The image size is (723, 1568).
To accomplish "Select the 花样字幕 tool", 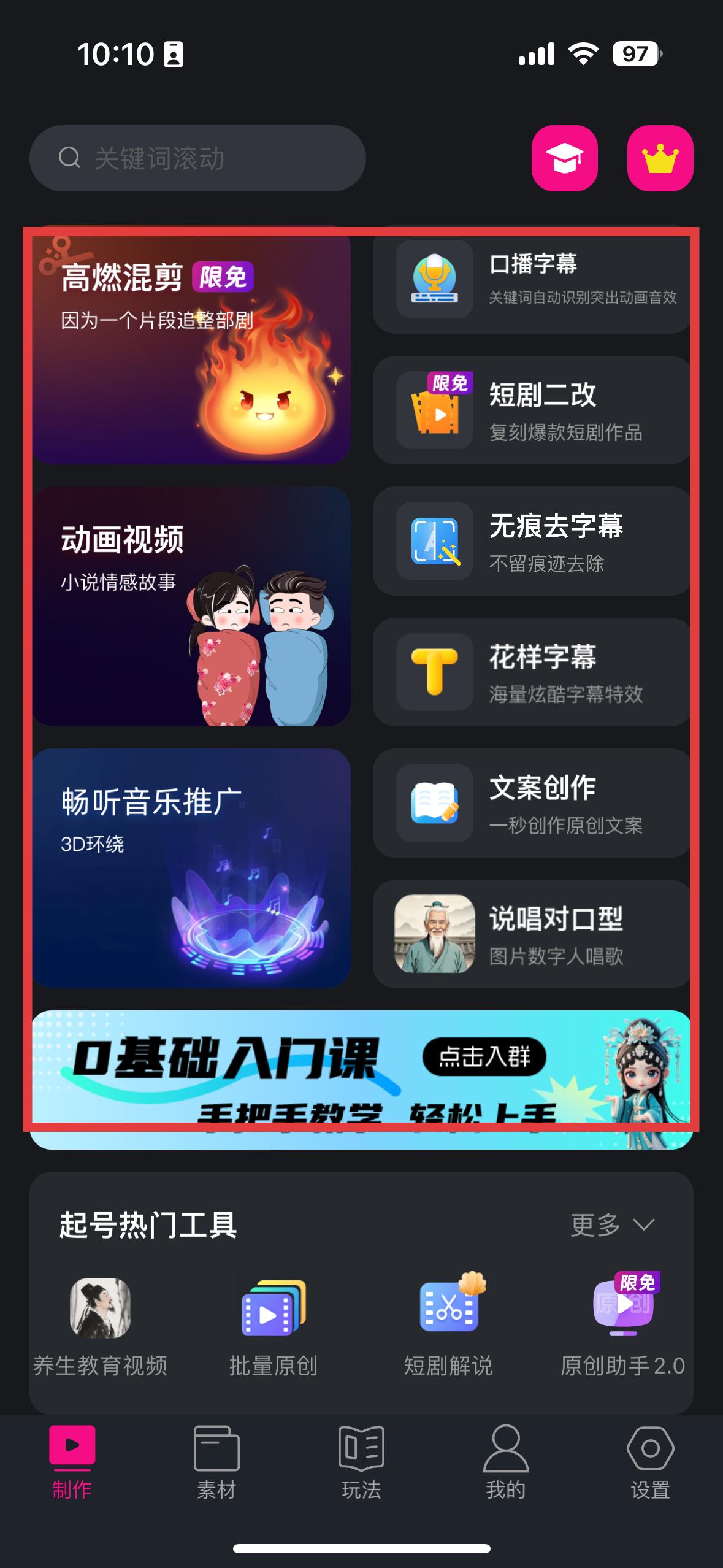I will 532,672.
